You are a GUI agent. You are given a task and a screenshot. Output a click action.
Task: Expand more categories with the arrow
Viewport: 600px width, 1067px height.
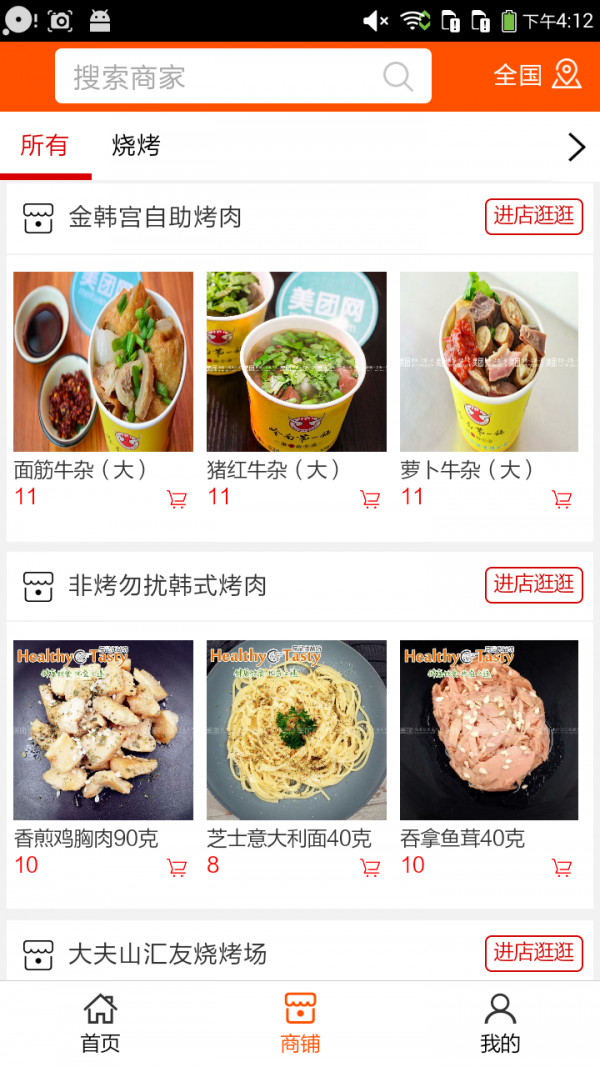(x=576, y=148)
